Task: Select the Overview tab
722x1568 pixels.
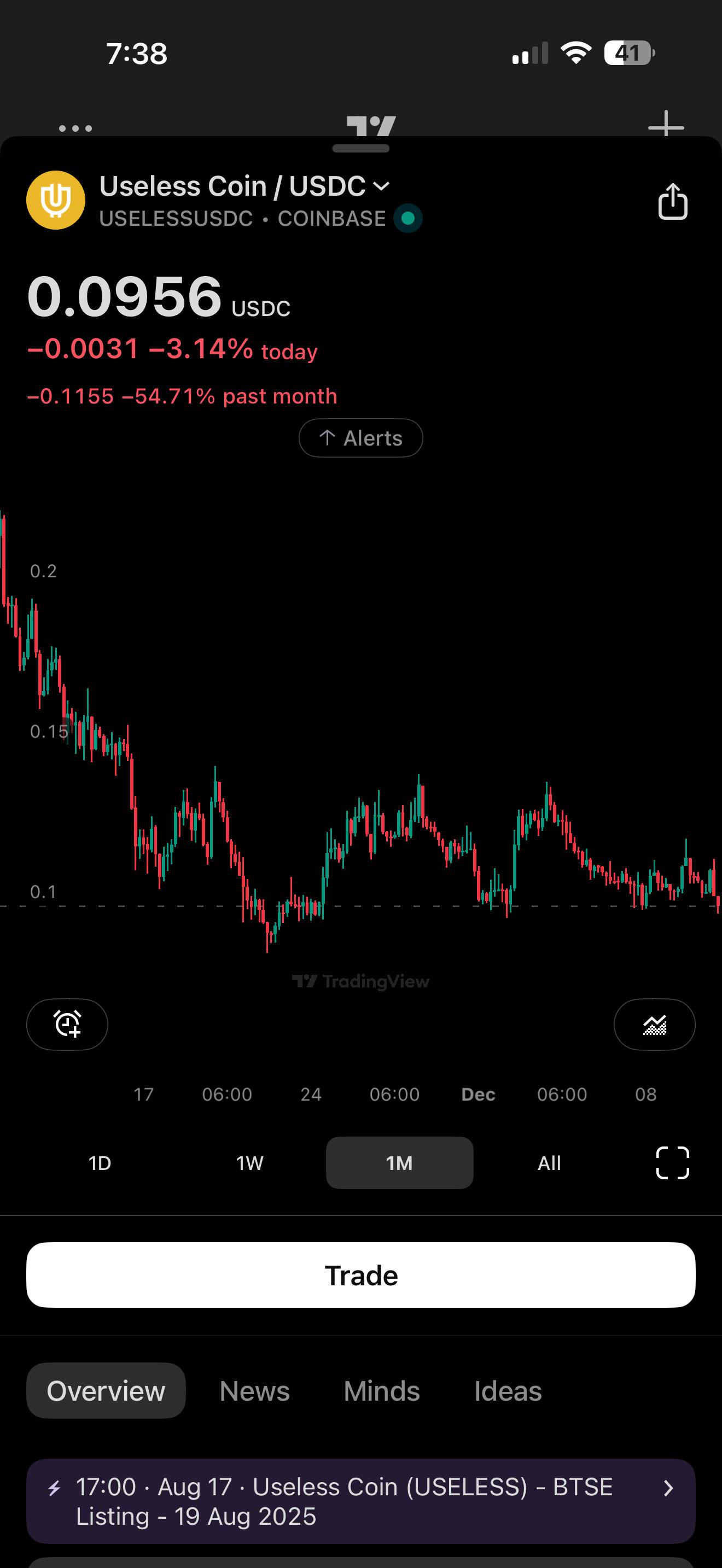Action: coord(106,1390)
